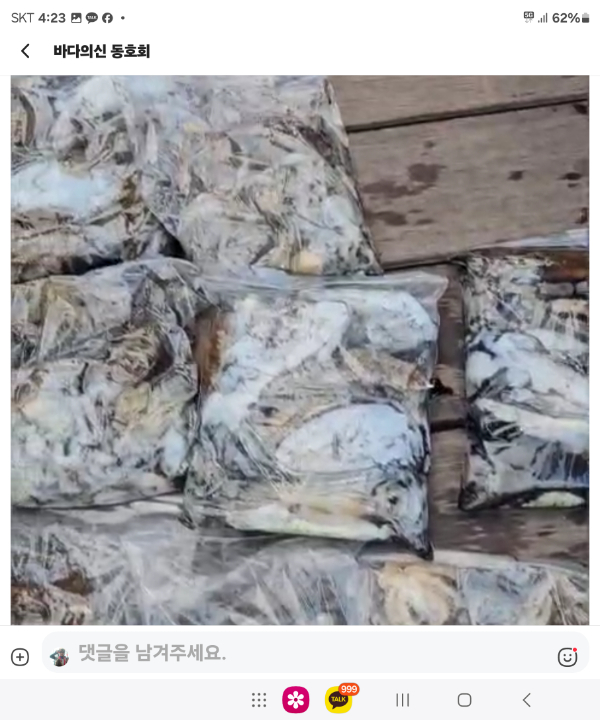
Task: Type a comment in 댓글을 남겨주세요 field
Action: pyautogui.click(x=300, y=655)
